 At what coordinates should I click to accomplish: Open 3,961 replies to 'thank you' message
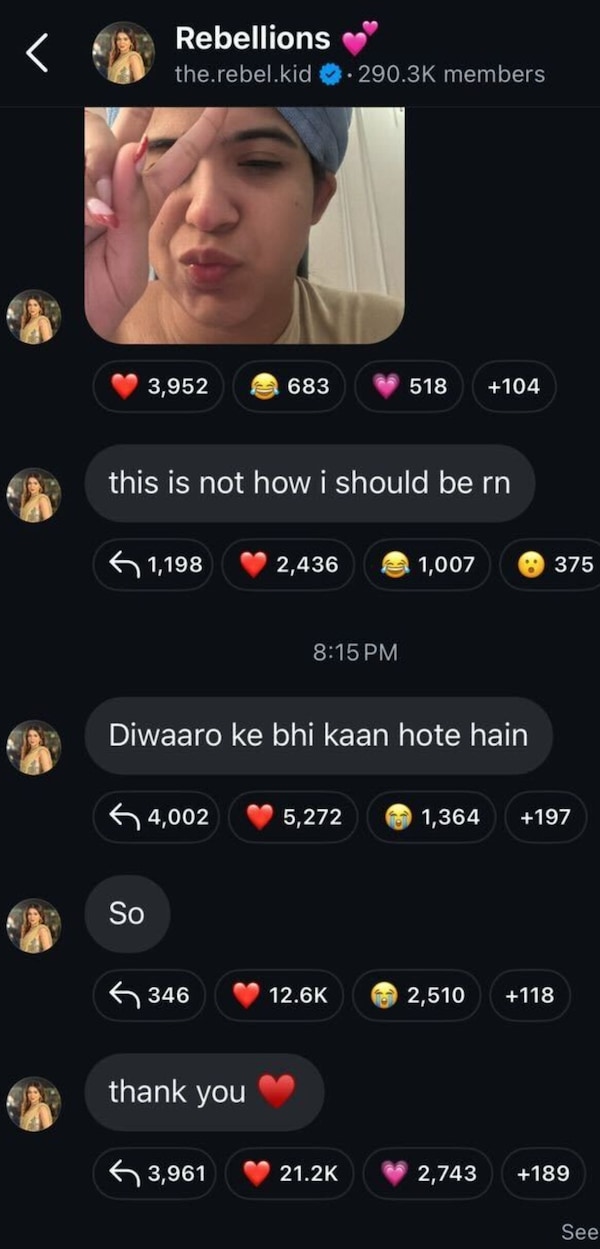[157, 1173]
